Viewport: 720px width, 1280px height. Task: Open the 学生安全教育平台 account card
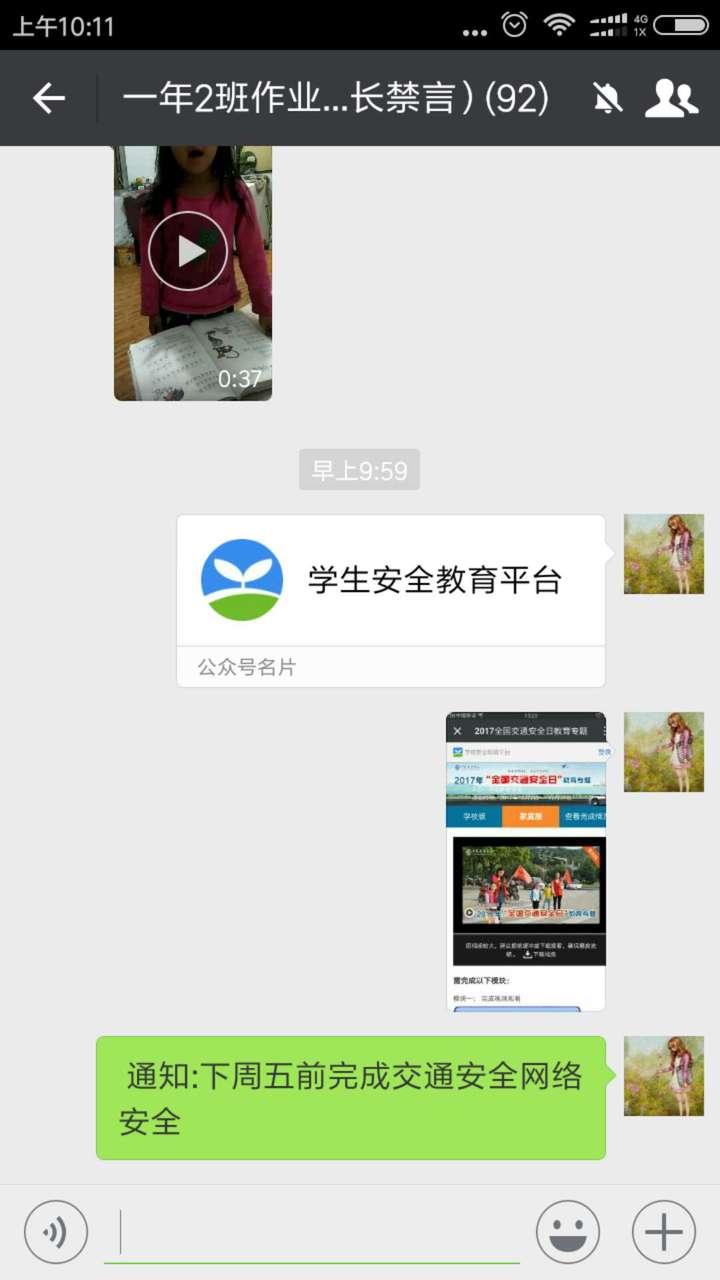pyautogui.click(x=391, y=600)
